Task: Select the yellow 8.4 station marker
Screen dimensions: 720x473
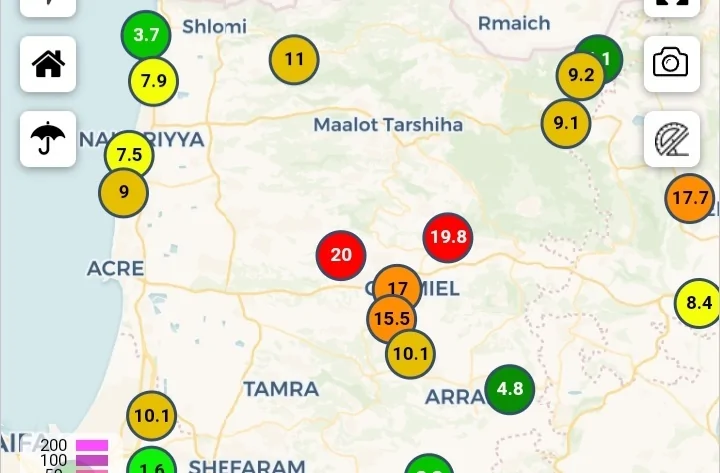Action: pyautogui.click(x=698, y=303)
